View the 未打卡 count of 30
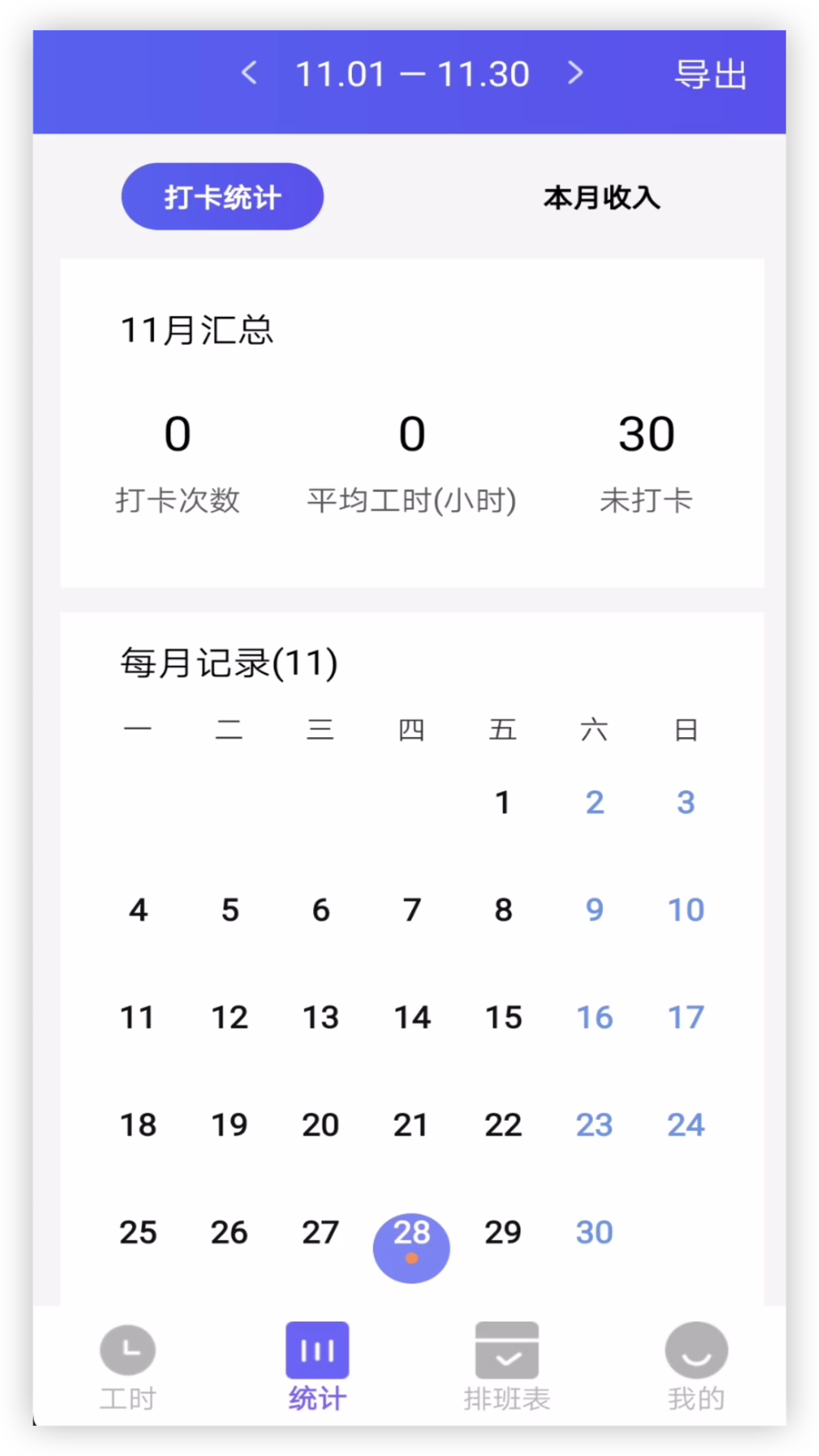Viewport: 819px width, 1456px height. pos(646,432)
